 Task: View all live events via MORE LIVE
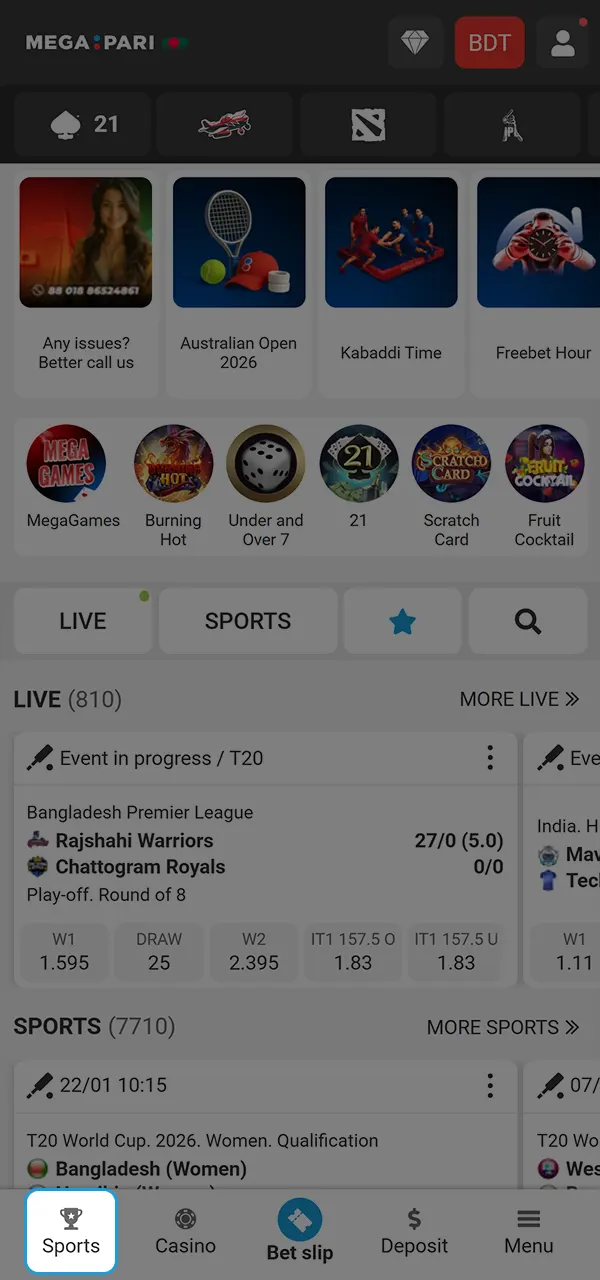[x=519, y=699]
